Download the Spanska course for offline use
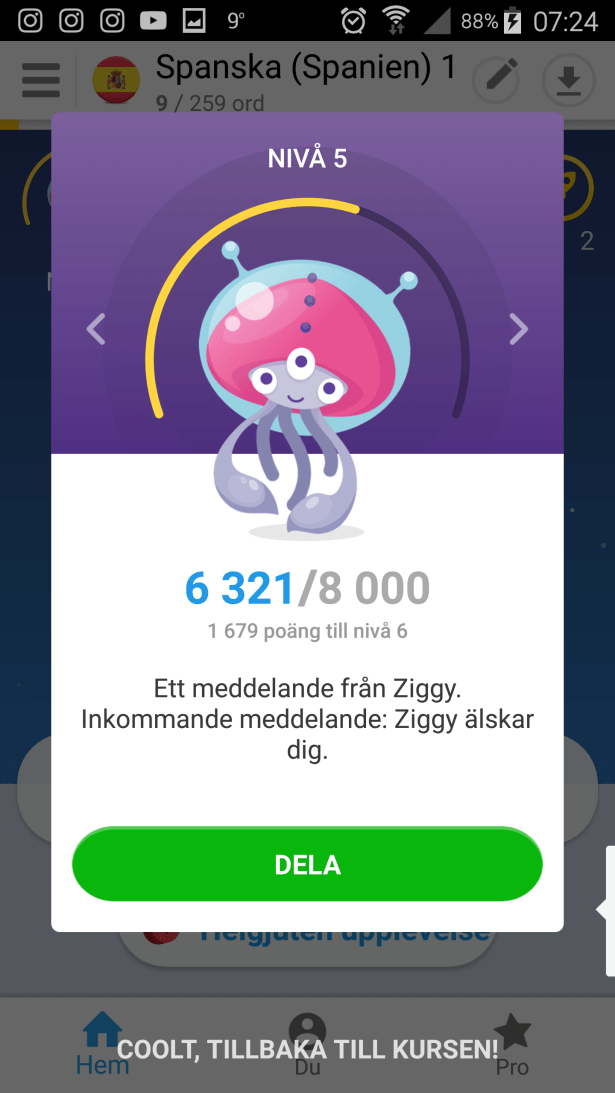 tap(568, 81)
